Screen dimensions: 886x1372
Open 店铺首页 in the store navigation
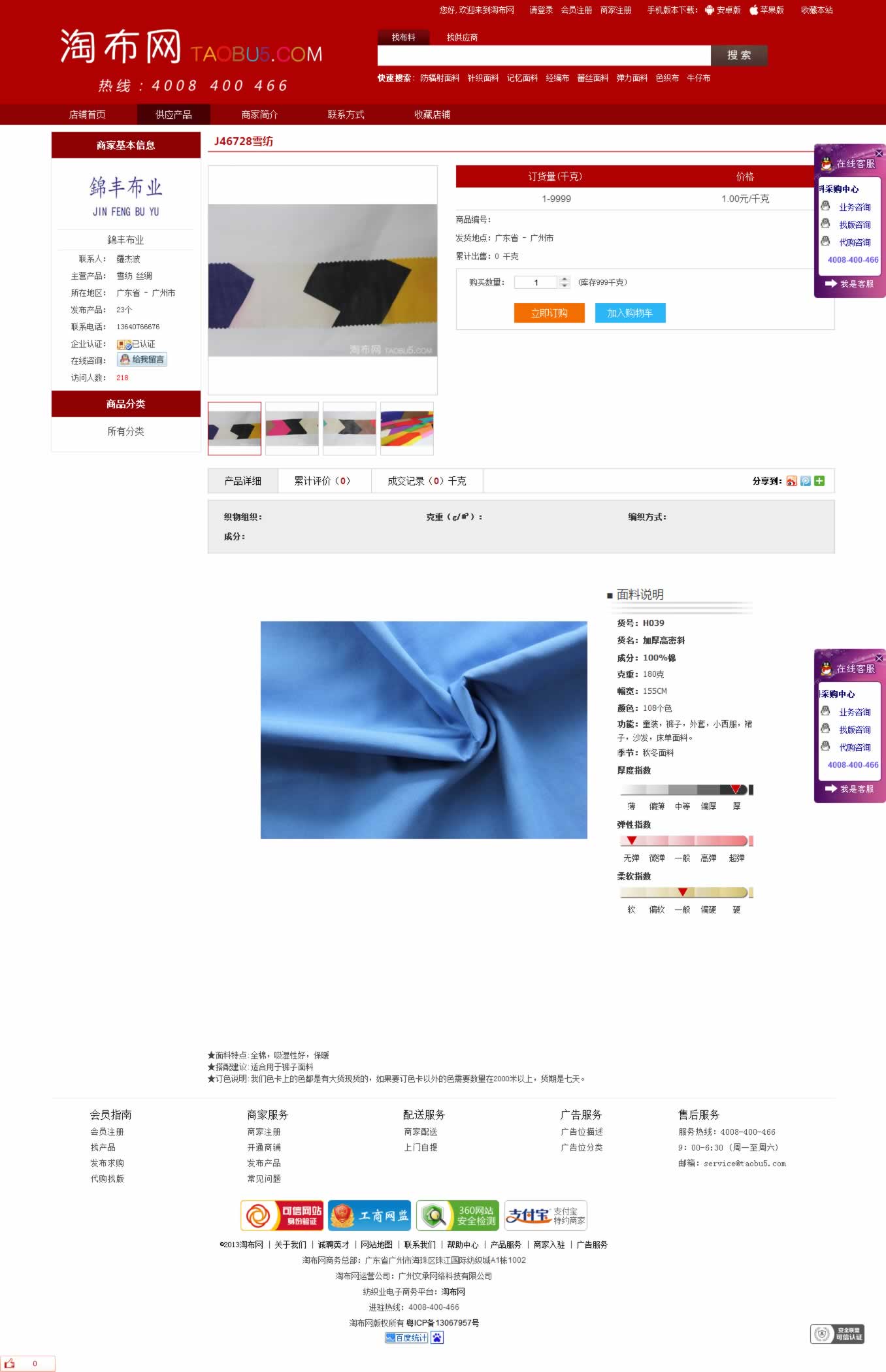pos(88,114)
